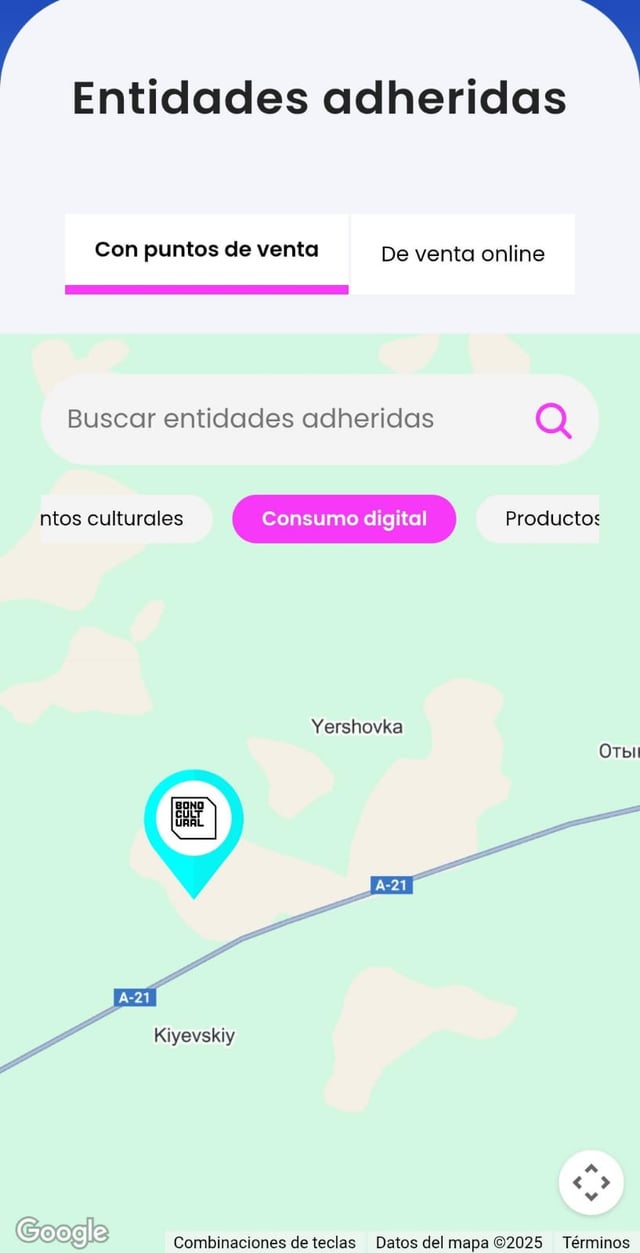The image size is (640, 1253).
Task: Select the Con puntos de venta tab
Action: coord(206,251)
